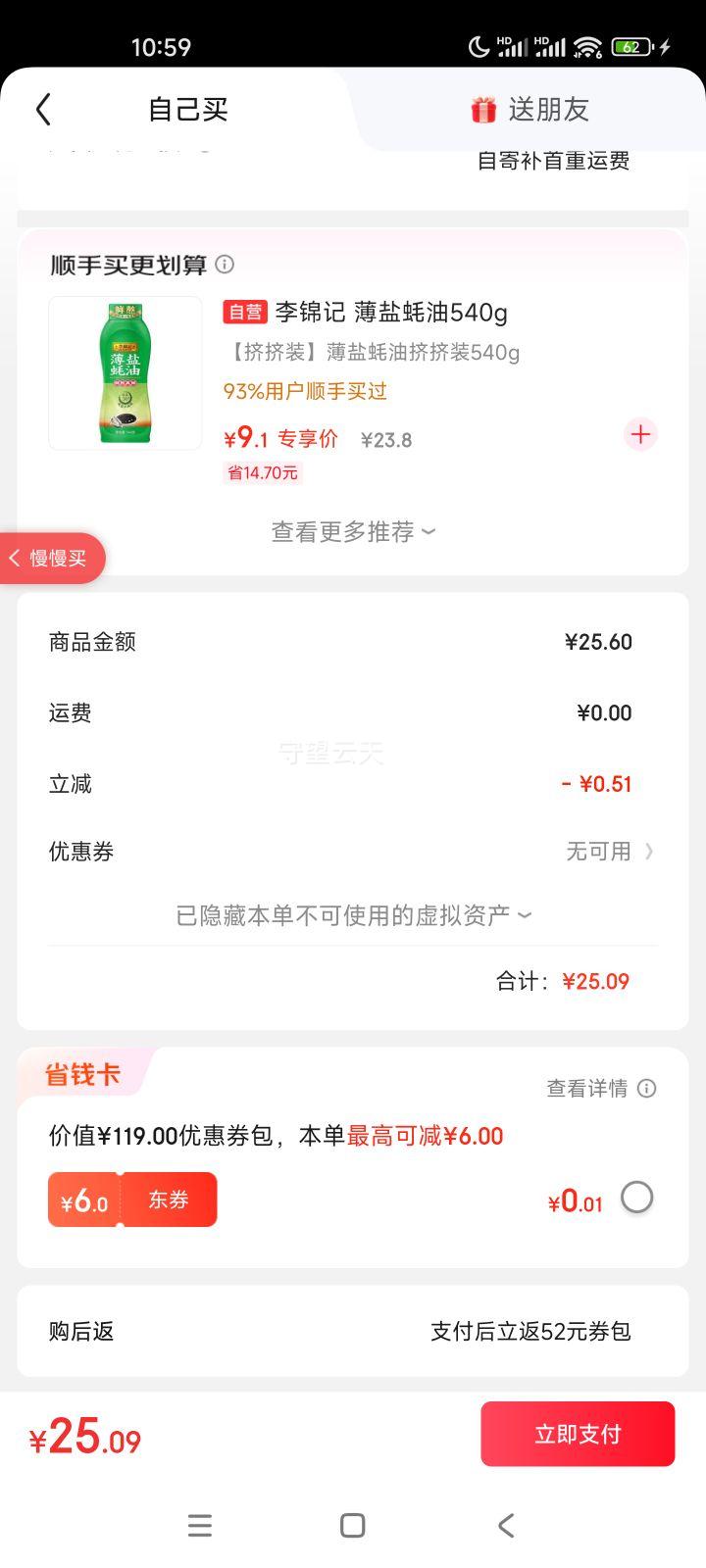The height and width of the screenshot is (1568, 706).
Task: Expand 已隐藏本单不可使用的虚拟资产
Action: coord(353,915)
